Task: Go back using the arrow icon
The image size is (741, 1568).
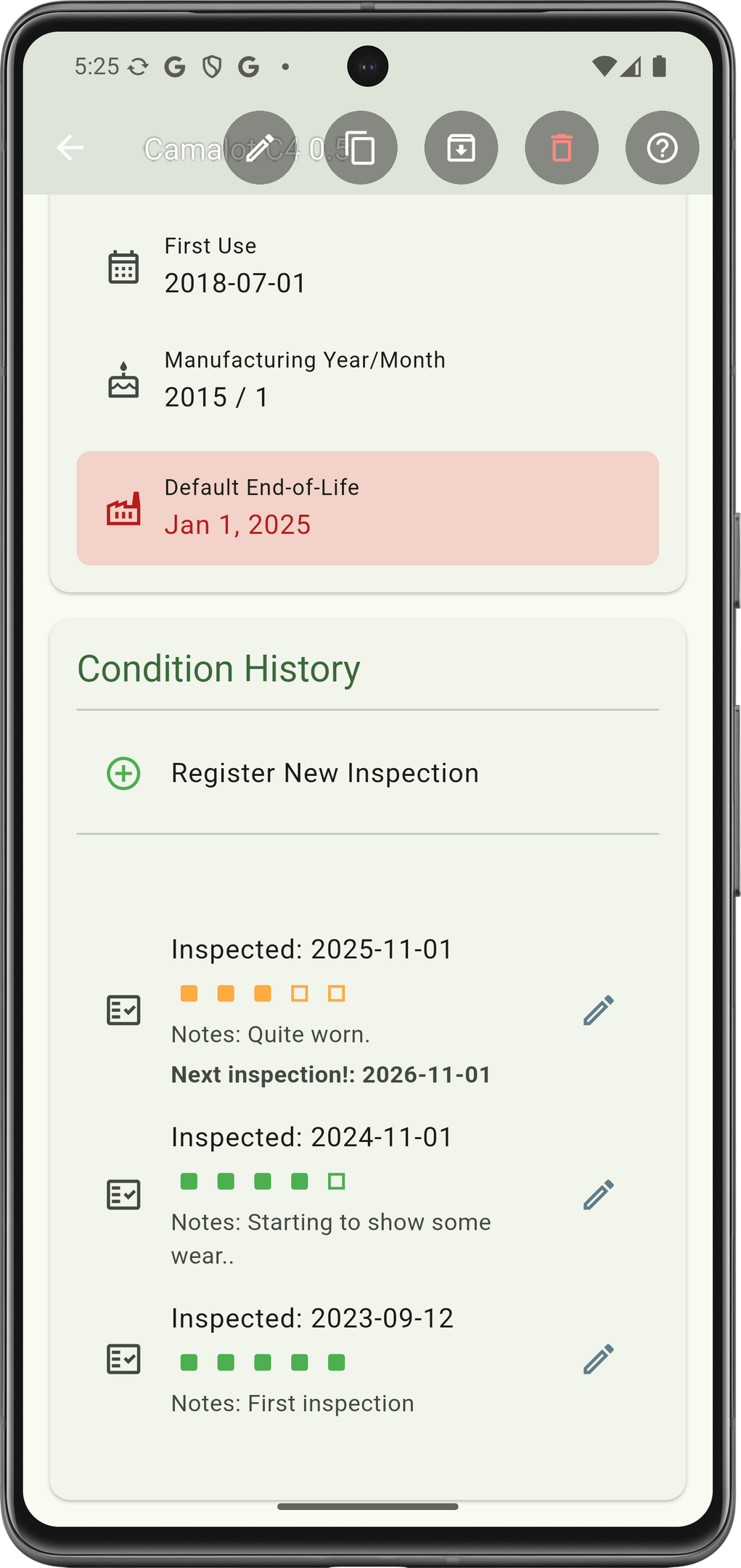Action: tap(70, 148)
